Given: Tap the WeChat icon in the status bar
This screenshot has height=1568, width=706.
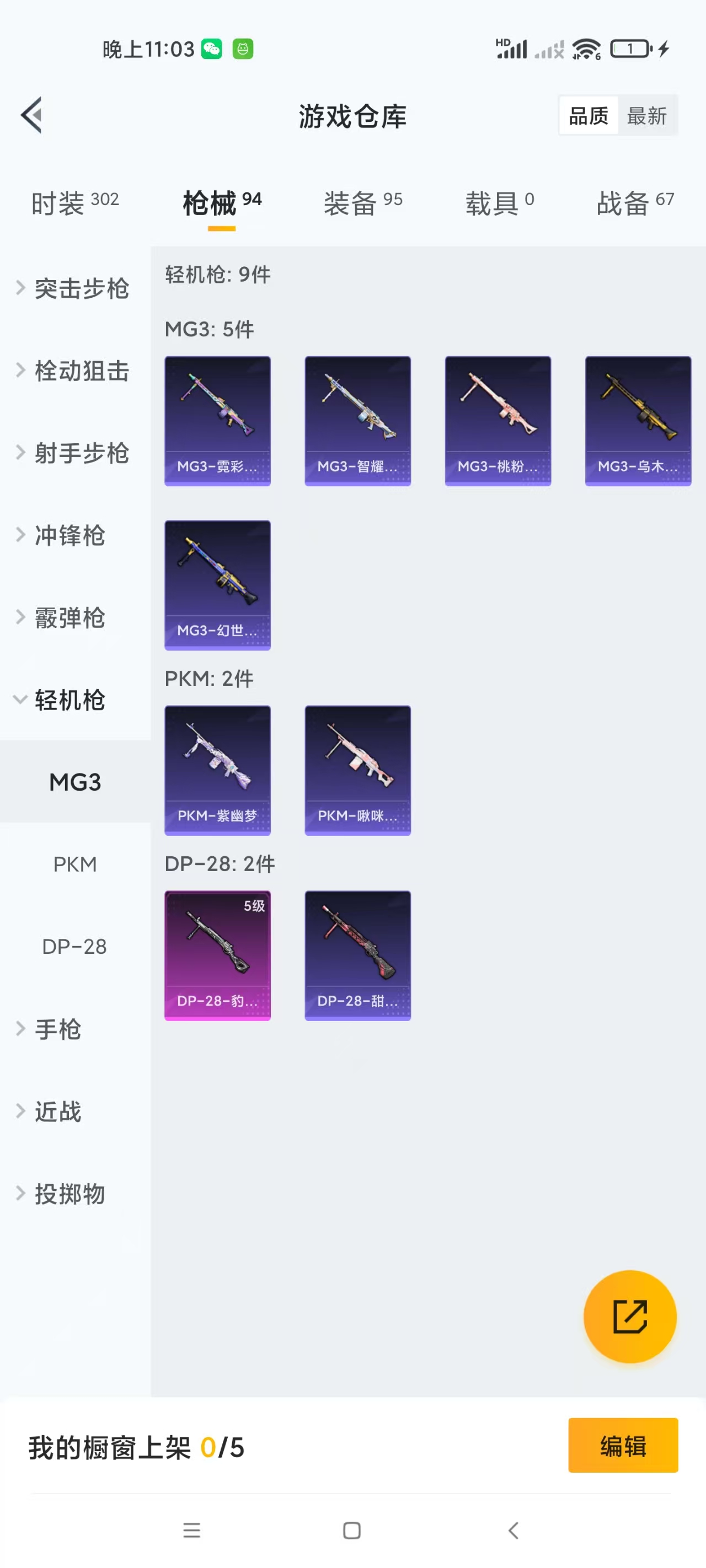Looking at the screenshot, I should (212, 49).
